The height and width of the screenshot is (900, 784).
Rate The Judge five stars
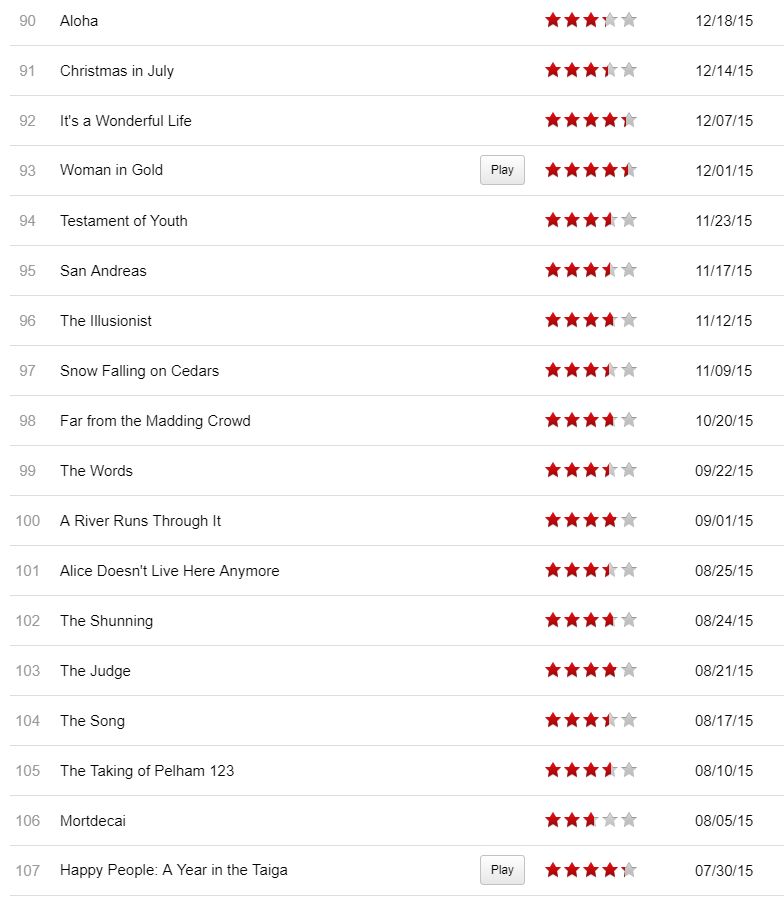point(628,670)
